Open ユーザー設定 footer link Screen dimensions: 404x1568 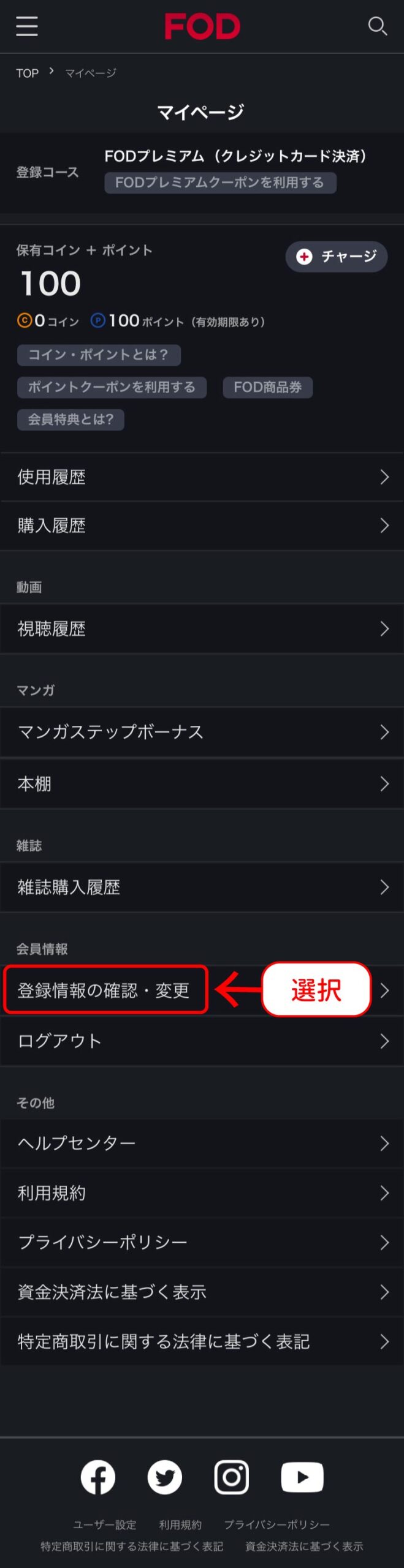click(x=105, y=1525)
